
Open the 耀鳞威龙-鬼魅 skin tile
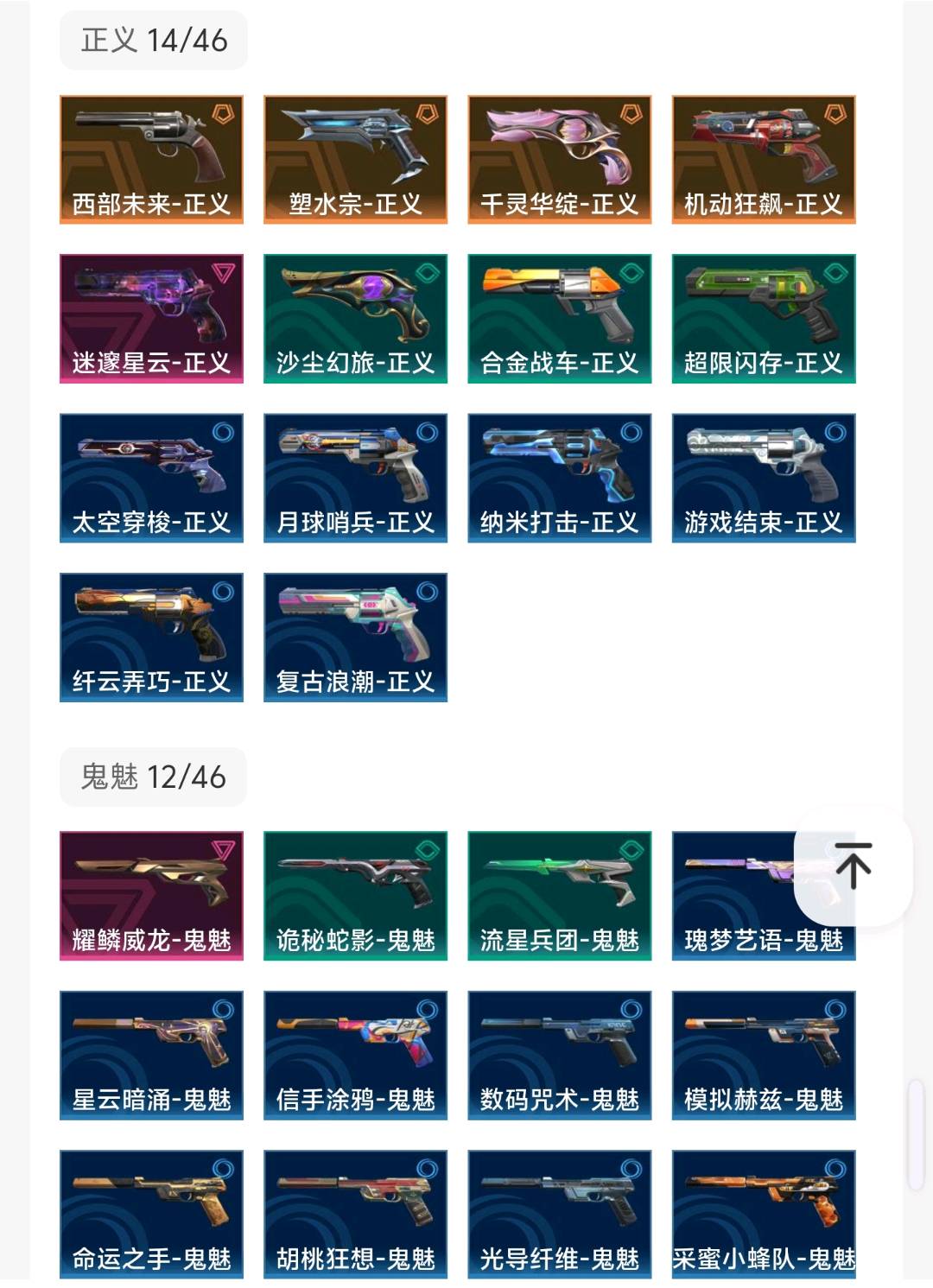(x=151, y=895)
